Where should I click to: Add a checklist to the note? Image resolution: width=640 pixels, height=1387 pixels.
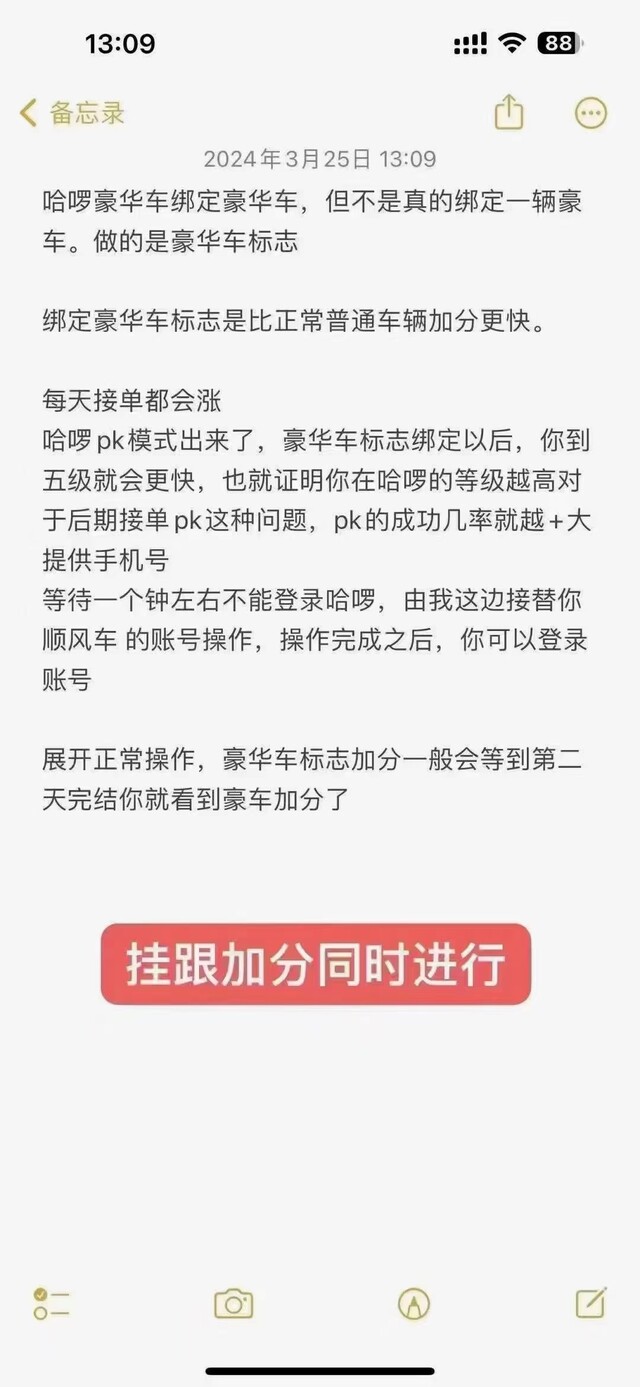click(x=51, y=1303)
